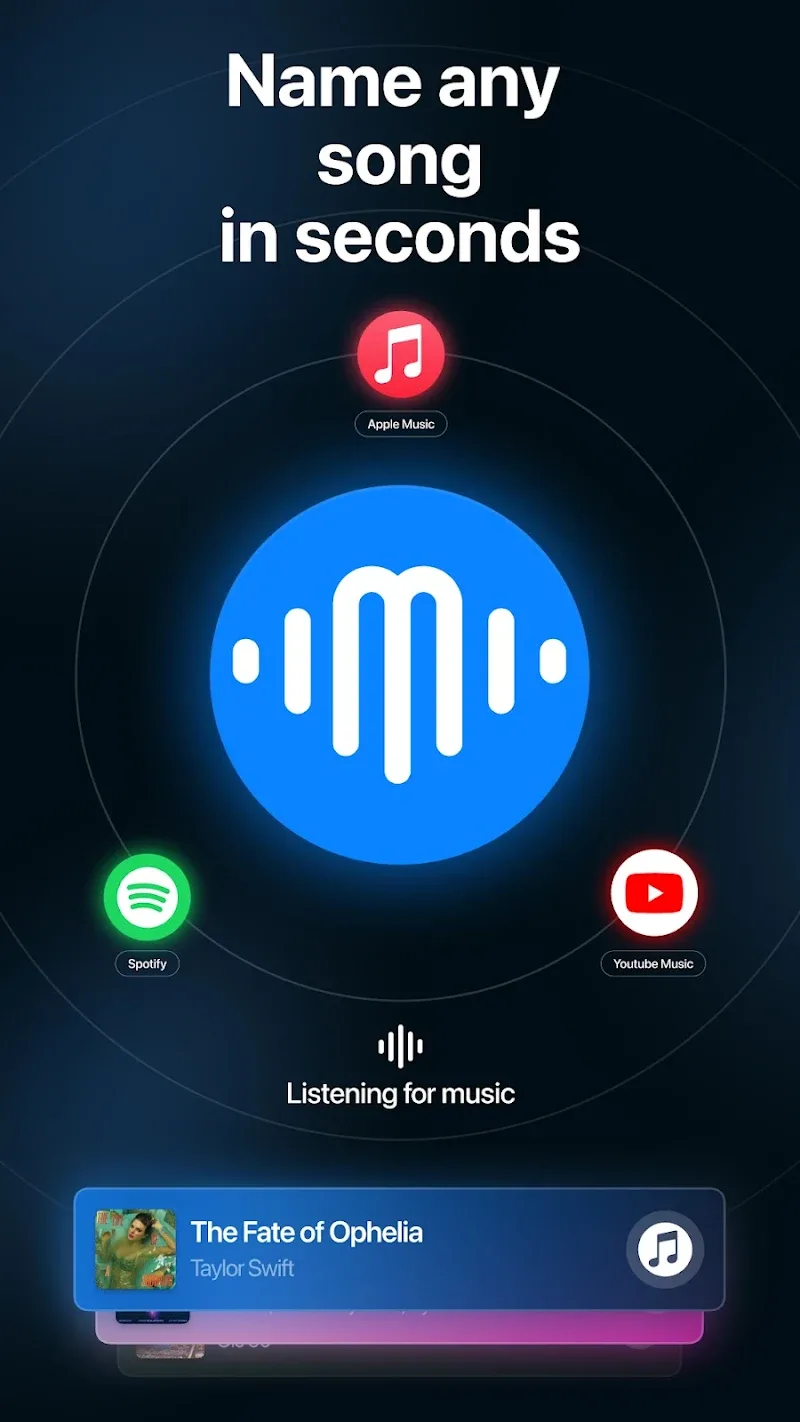The width and height of the screenshot is (800, 1422).
Task: Open the song title The Fate of Ophelia
Action: 306,1233
